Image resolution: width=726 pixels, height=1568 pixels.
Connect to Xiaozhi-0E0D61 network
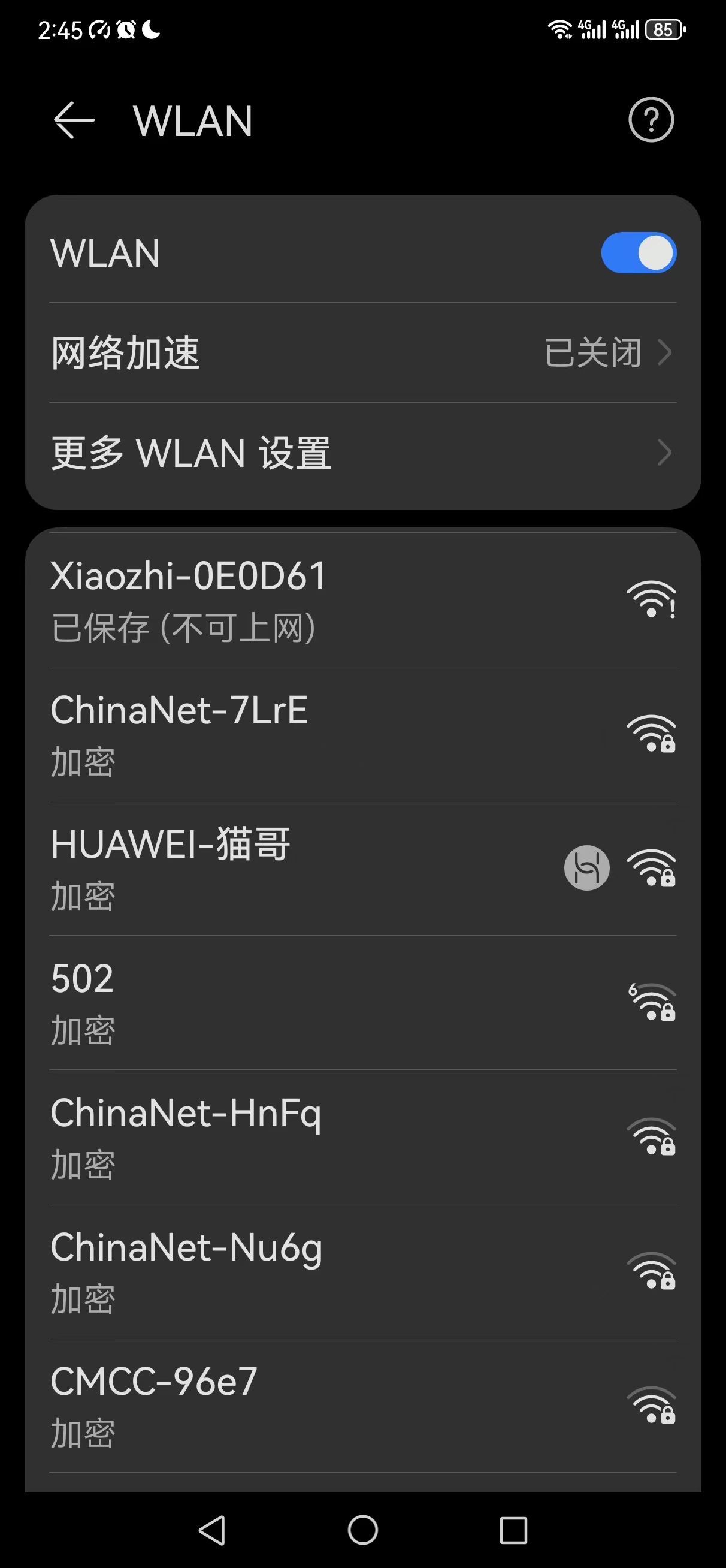(x=362, y=600)
